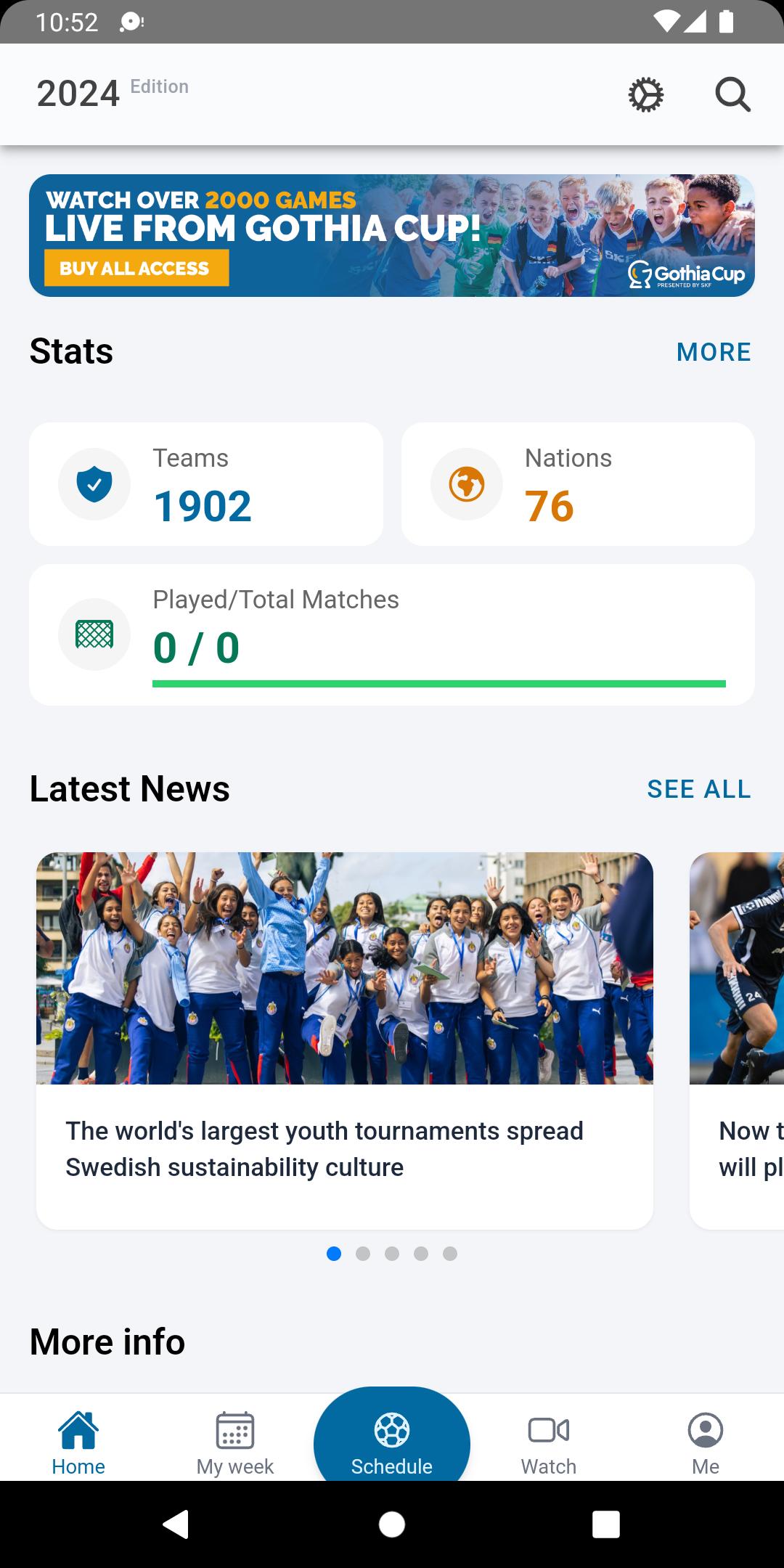Go to the Watch tab
Screen dimensions: 784x1568
point(549,1443)
